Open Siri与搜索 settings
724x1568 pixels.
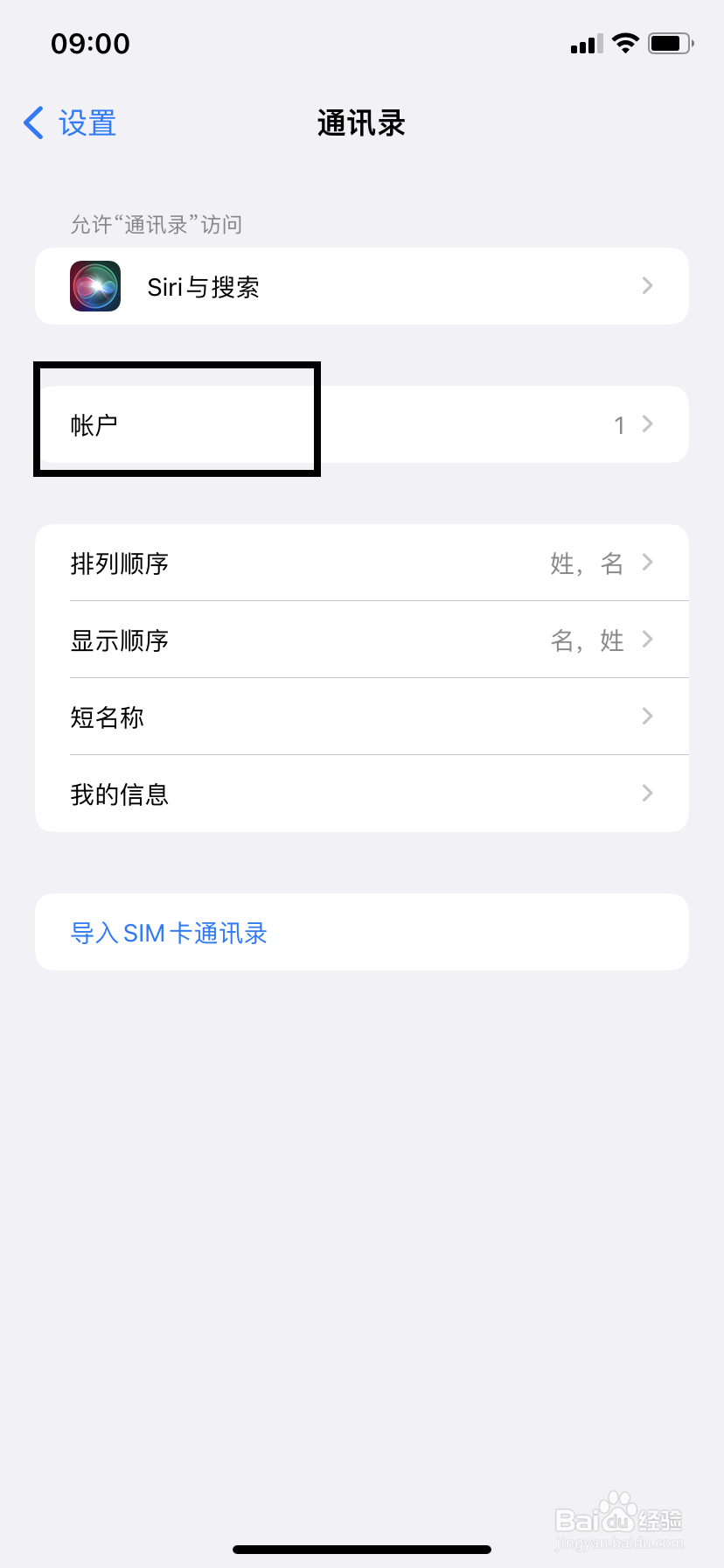tap(362, 286)
